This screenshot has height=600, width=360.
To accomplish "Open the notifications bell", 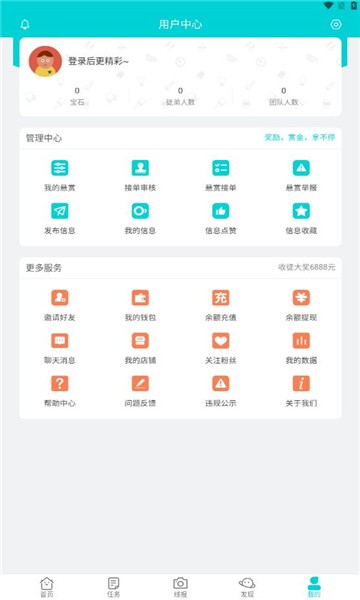I will click(x=25, y=24).
